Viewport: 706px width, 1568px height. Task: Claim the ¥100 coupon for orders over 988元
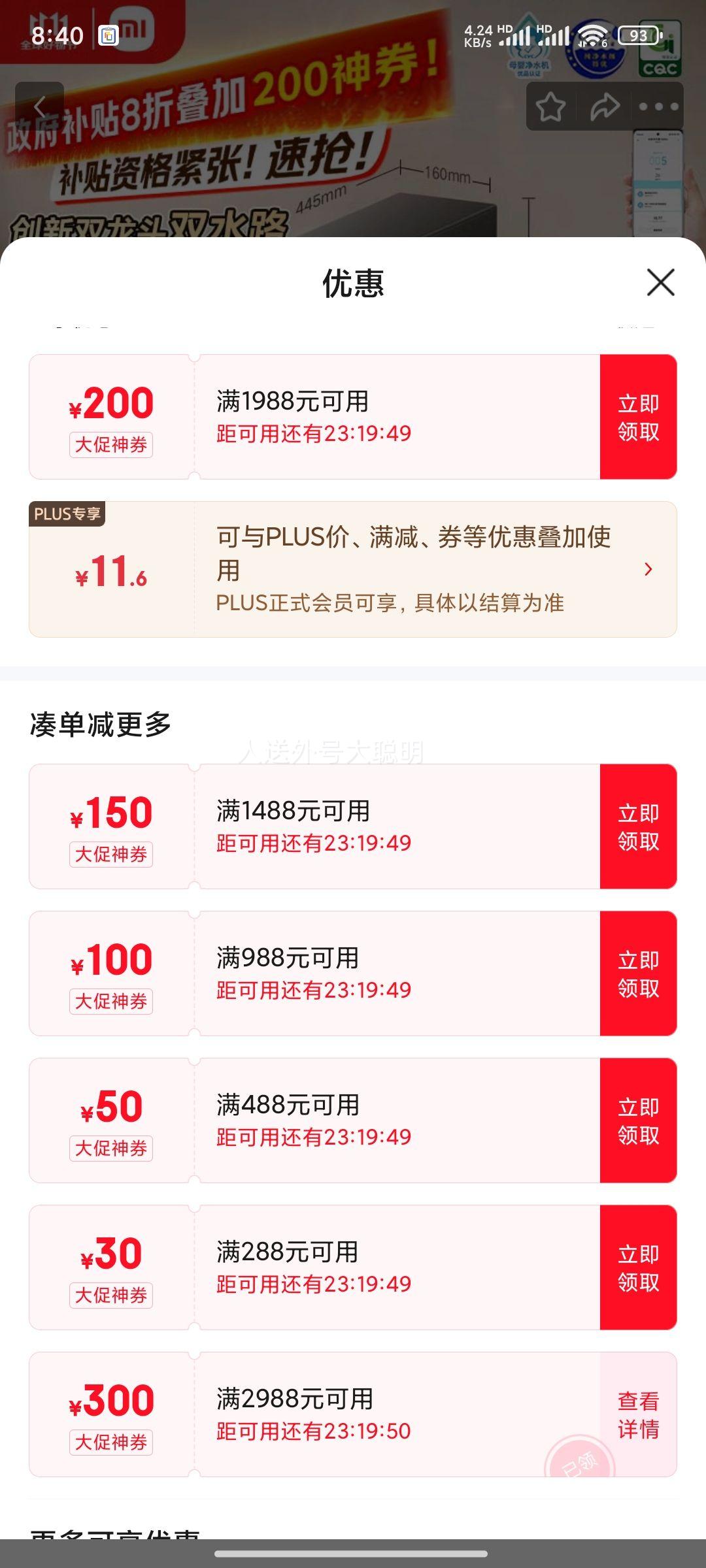(x=638, y=973)
